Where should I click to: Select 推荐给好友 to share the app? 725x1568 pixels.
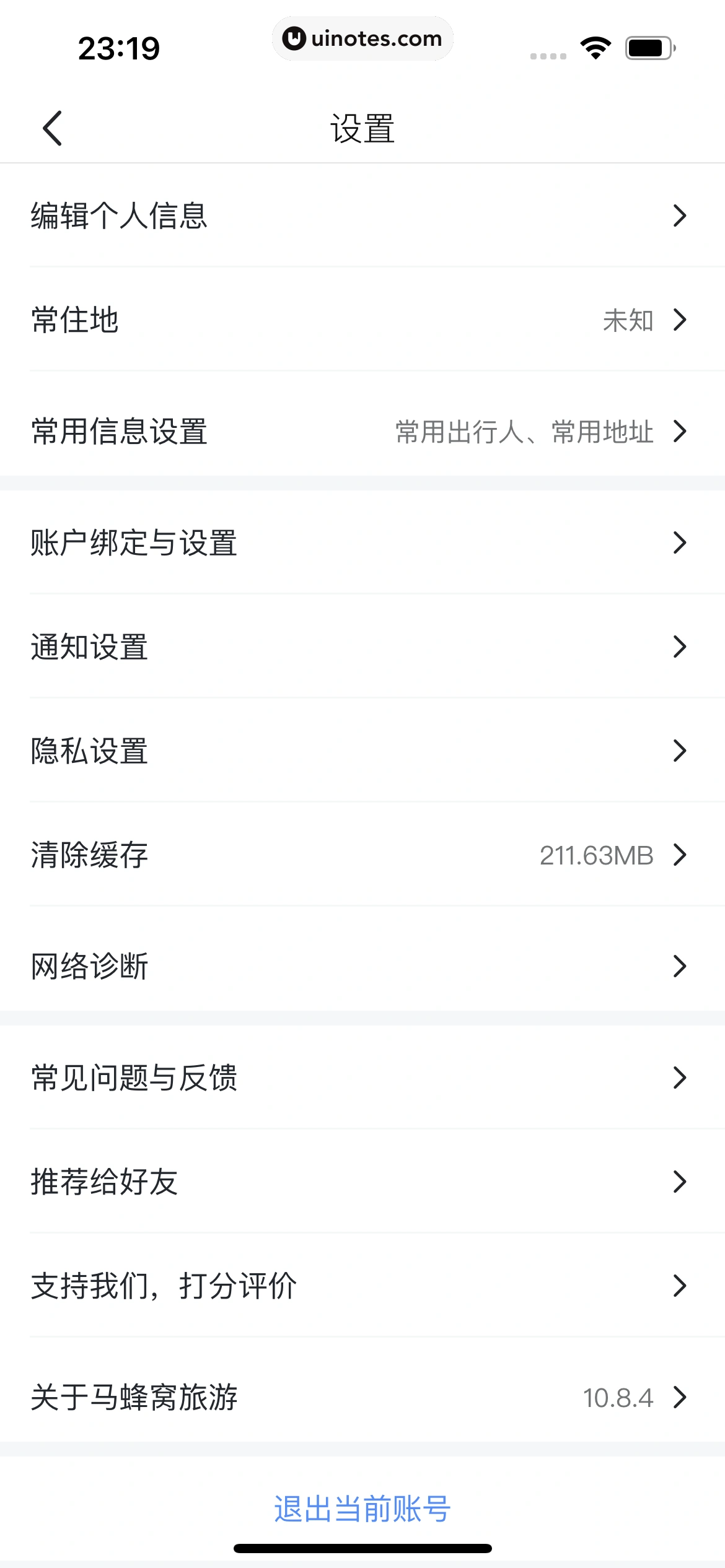(362, 1182)
